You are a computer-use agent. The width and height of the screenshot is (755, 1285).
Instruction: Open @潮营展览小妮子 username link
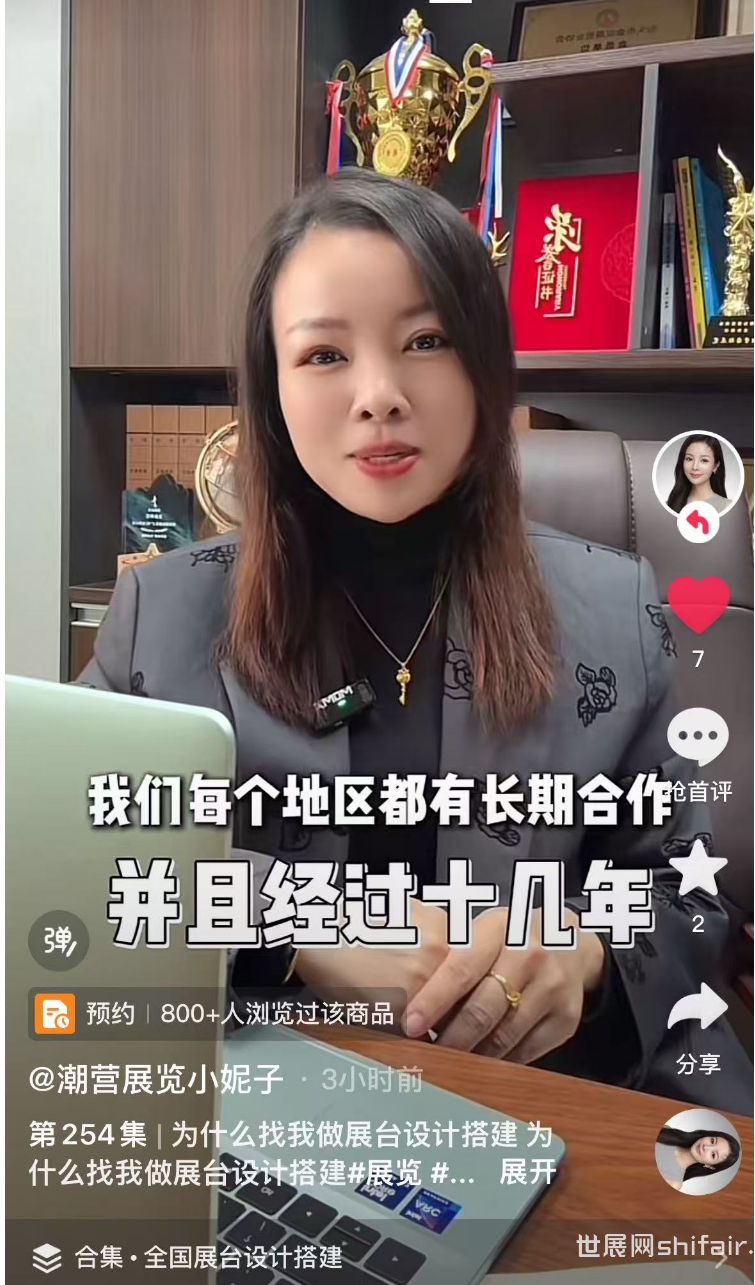click(x=156, y=1079)
